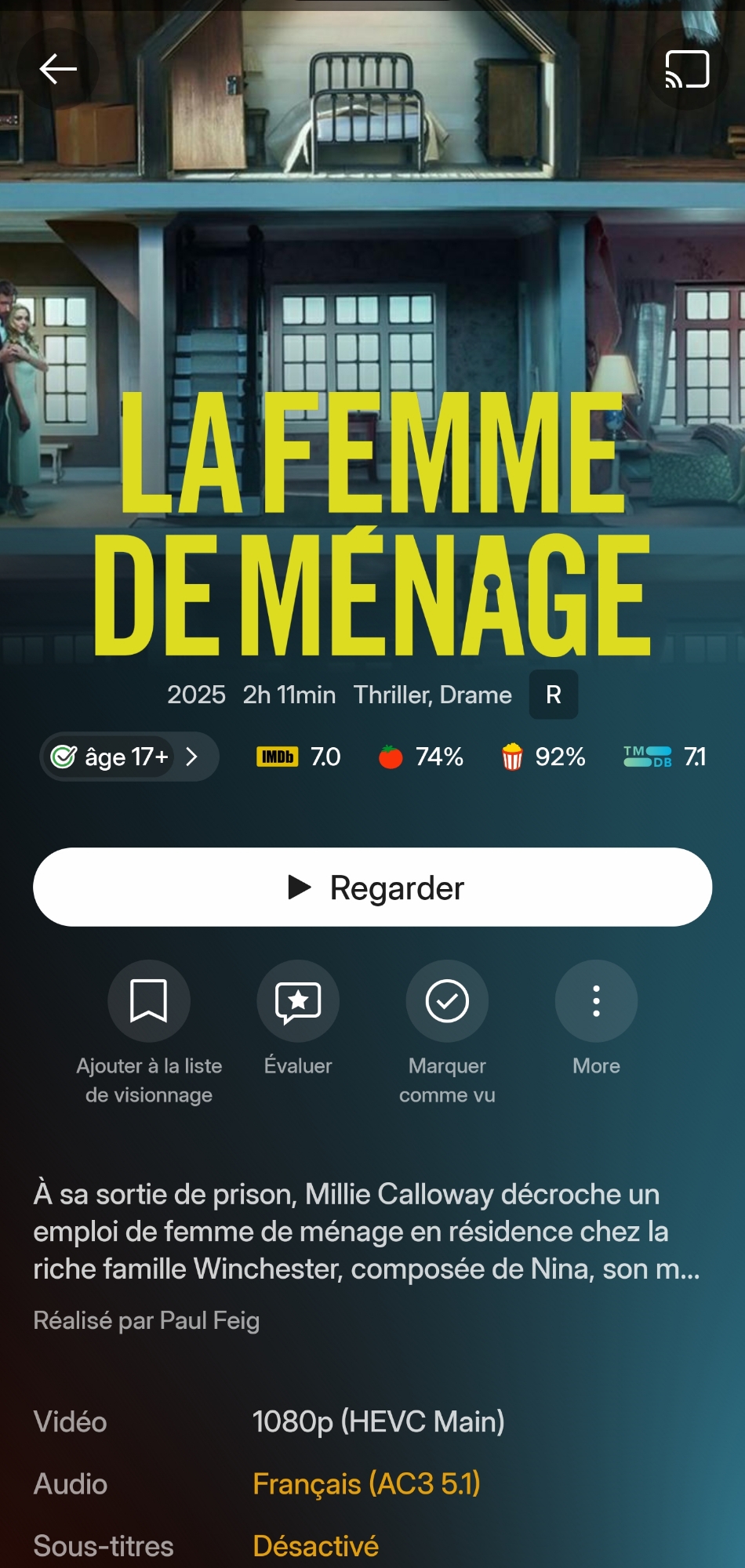This screenshot has width=745, height=1568.
Task: Open the âge 17+ rating details
Action: click(128, 757)
